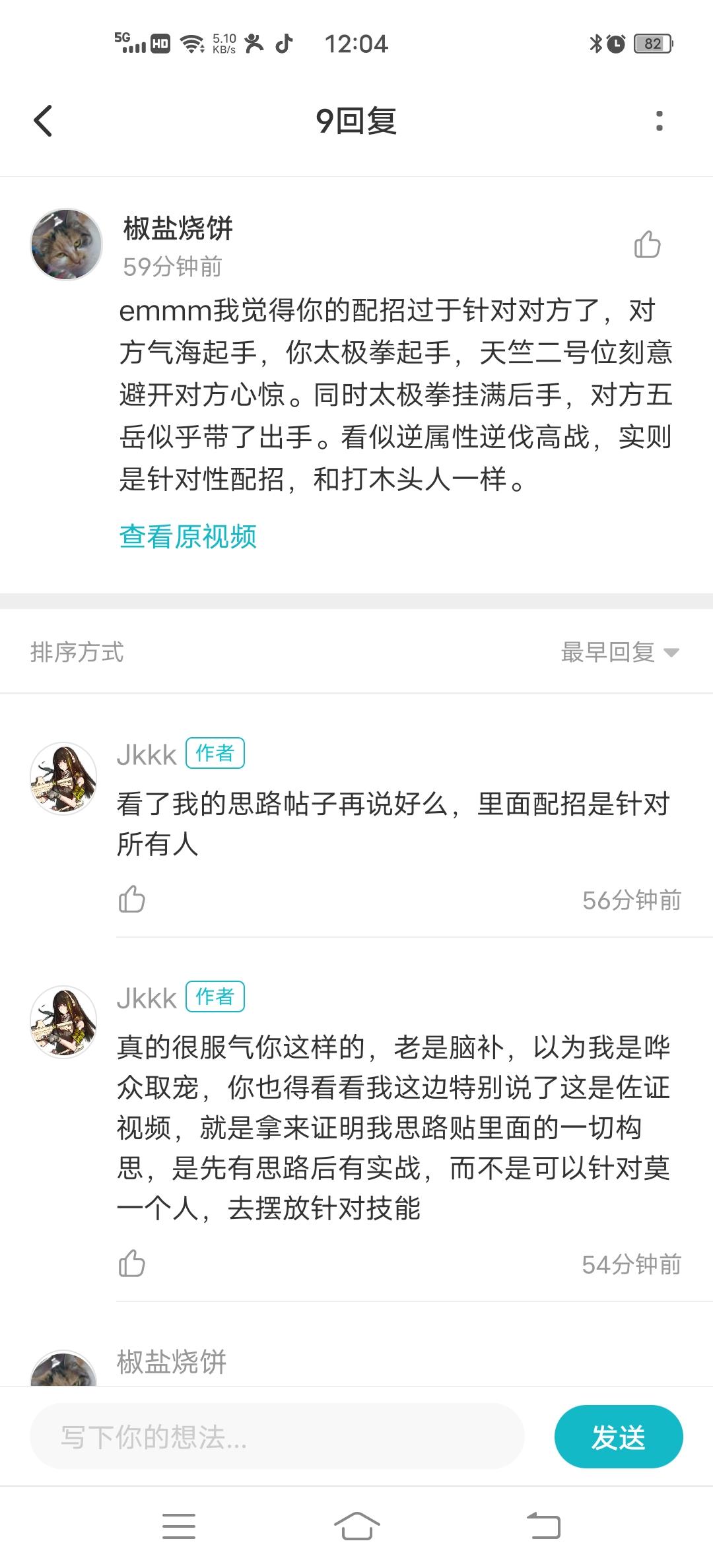Open 椒盐烧饼's cat avatar profile

click(67, 244)
